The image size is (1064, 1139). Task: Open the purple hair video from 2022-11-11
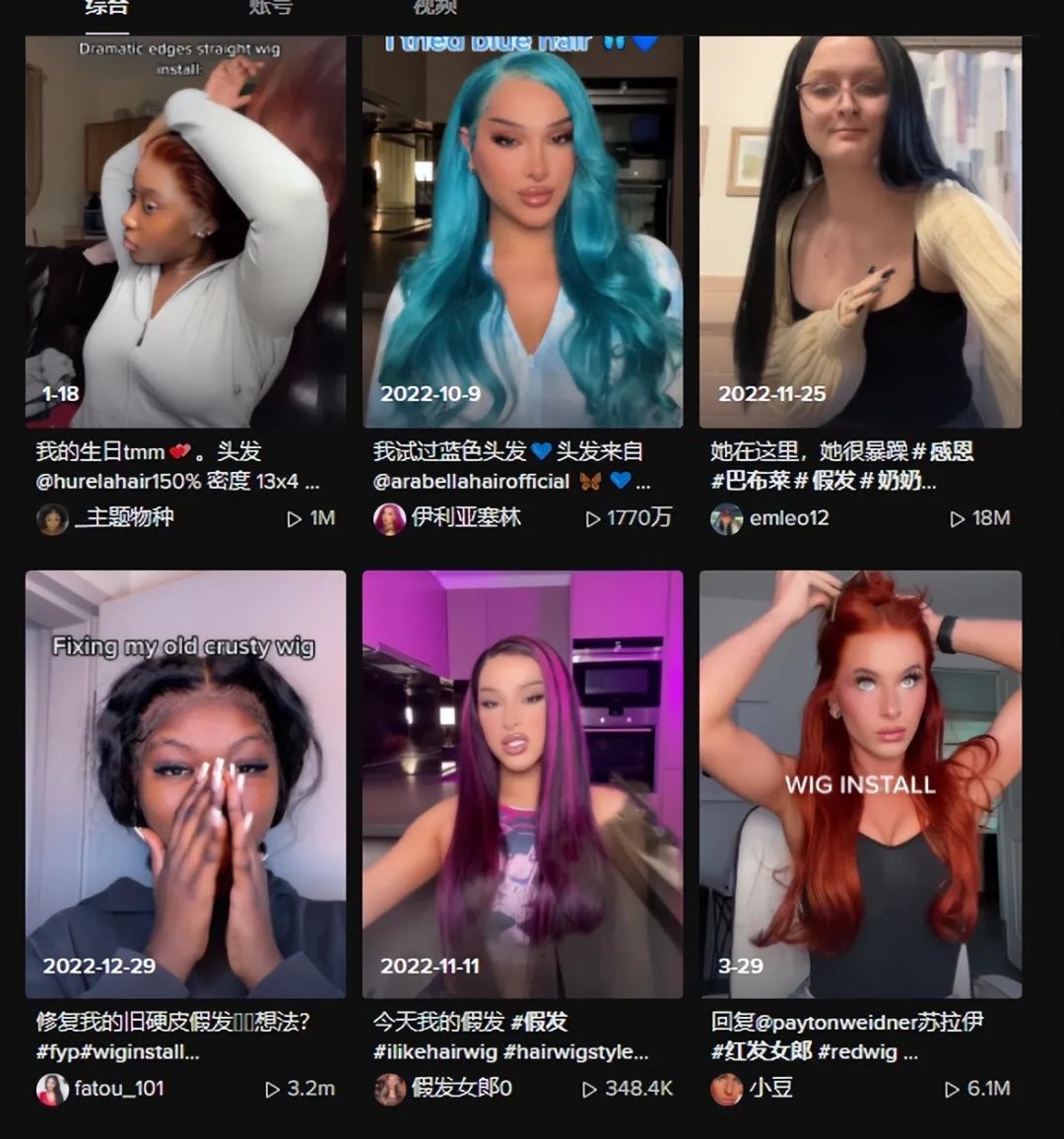(522, 783)
